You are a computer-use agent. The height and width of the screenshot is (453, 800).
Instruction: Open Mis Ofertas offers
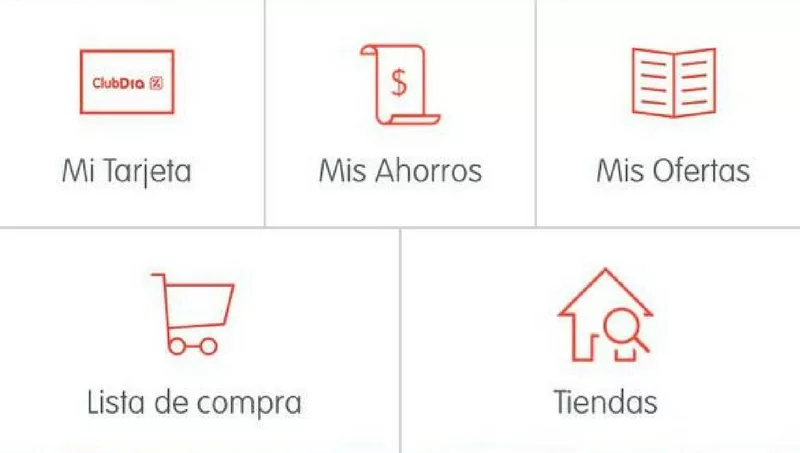point(672,112)
